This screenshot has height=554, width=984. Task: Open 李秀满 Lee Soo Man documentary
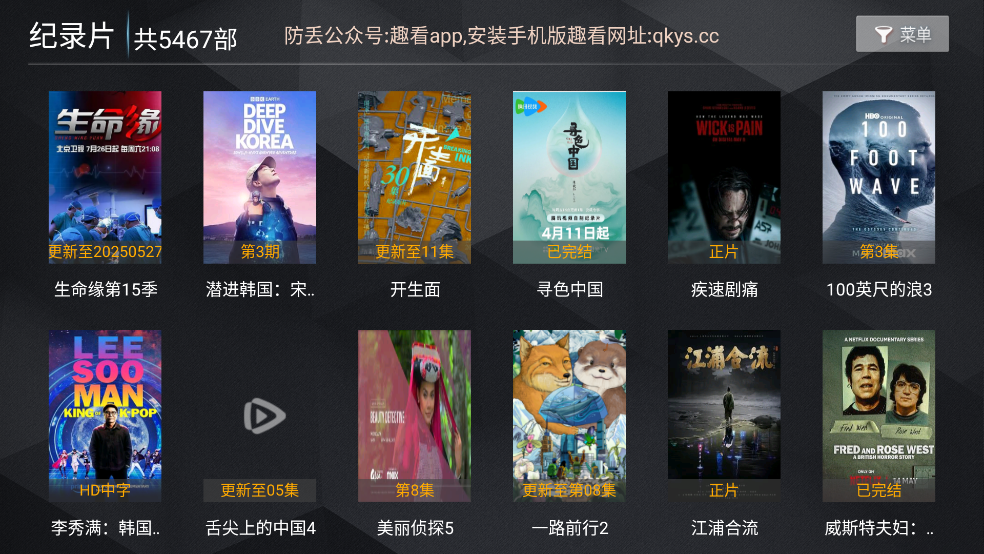[105, 416]
